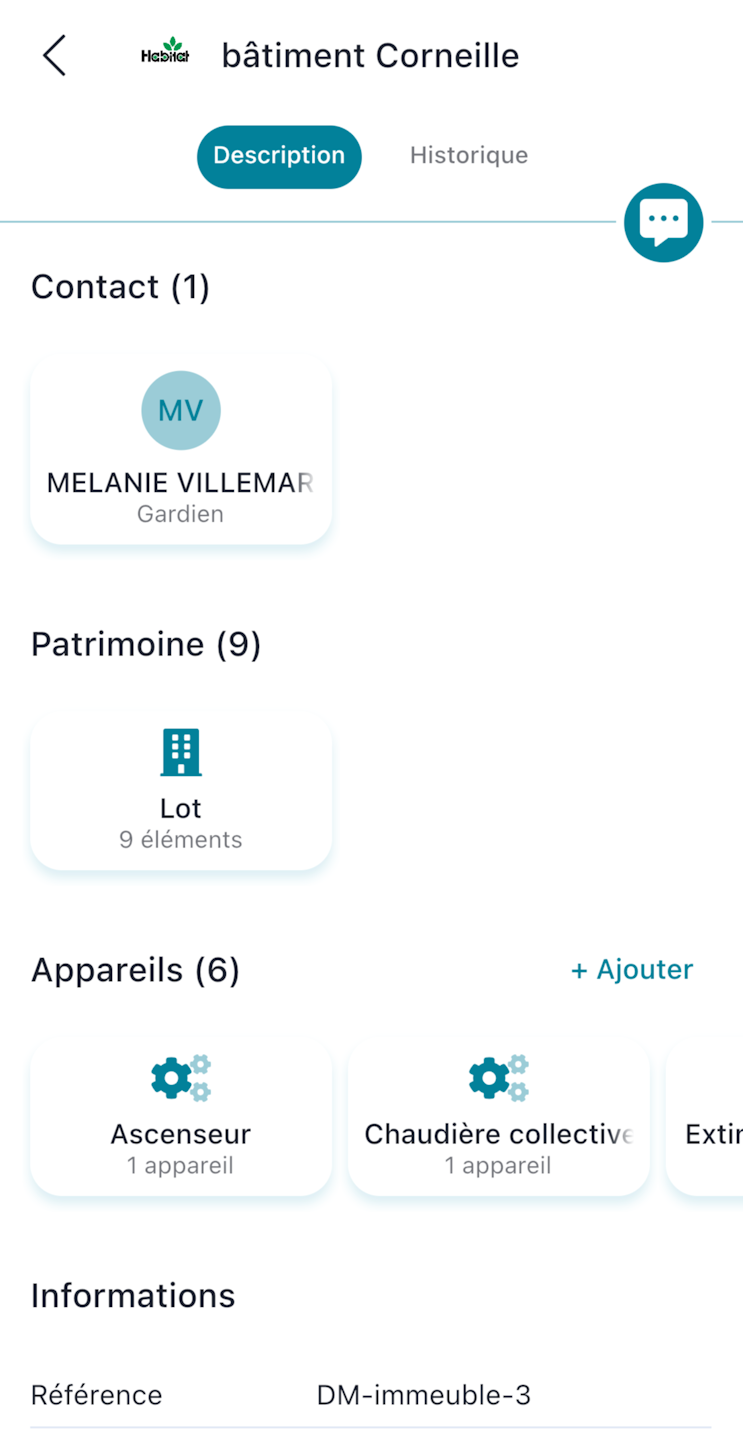Tap Ajouter to add an appareil
This screenshot has height=1440, width=743.
click(632, 970)
